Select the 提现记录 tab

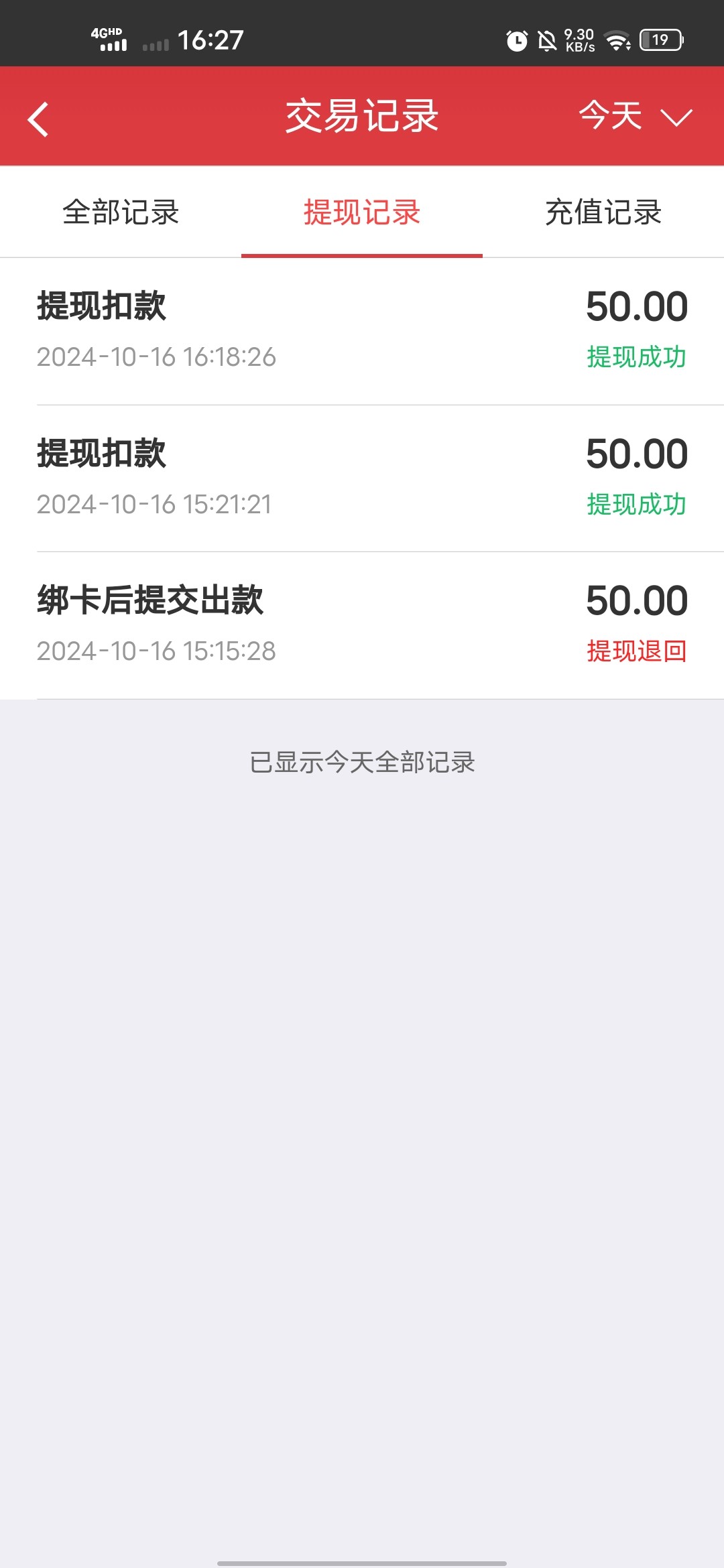(x=362, y=212)
